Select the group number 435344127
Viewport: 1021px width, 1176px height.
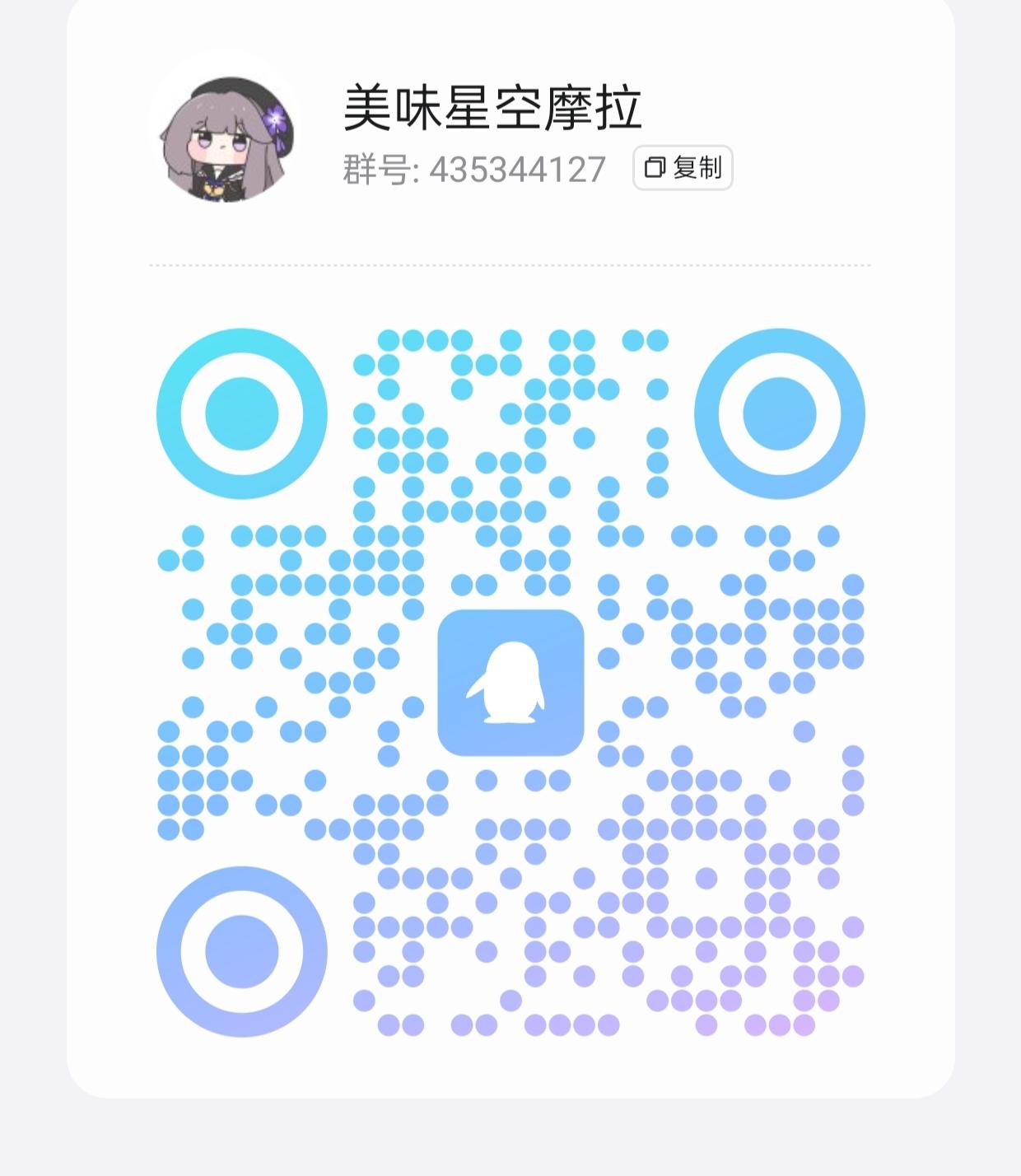[x=518, y=170]
